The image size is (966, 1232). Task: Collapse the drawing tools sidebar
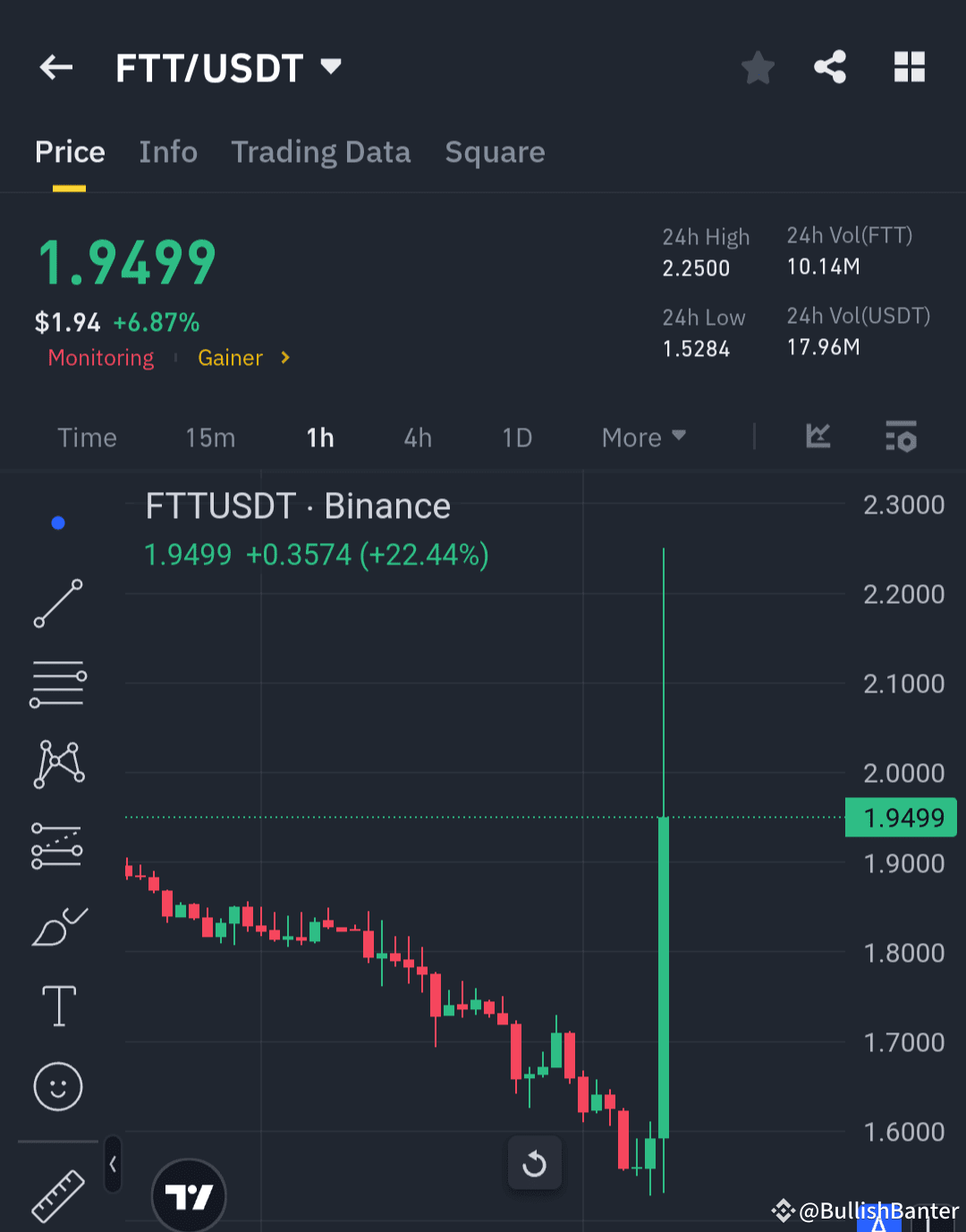pos(113,1165)
